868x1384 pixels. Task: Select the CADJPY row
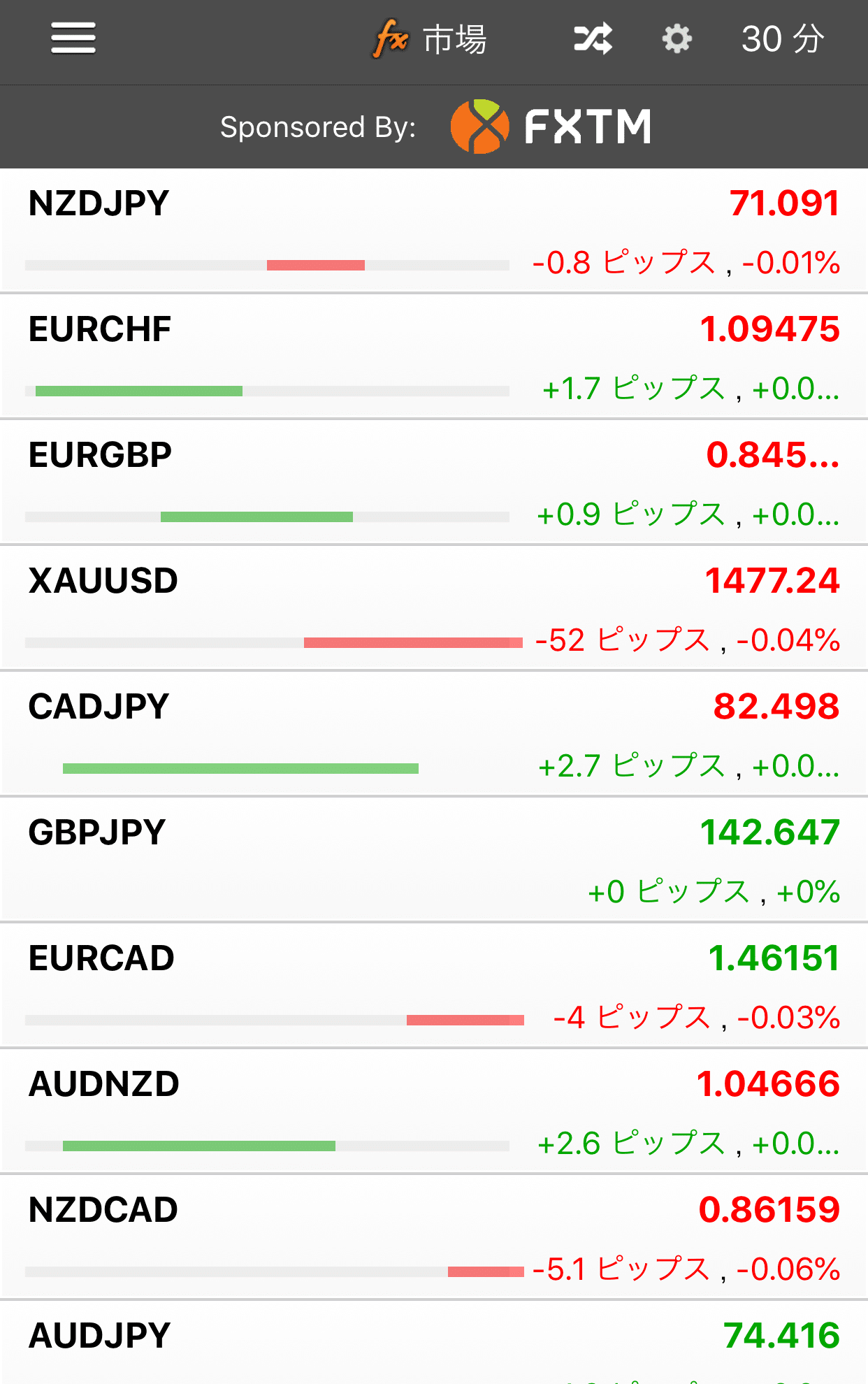pyautogui.click(x=434, y=734)
